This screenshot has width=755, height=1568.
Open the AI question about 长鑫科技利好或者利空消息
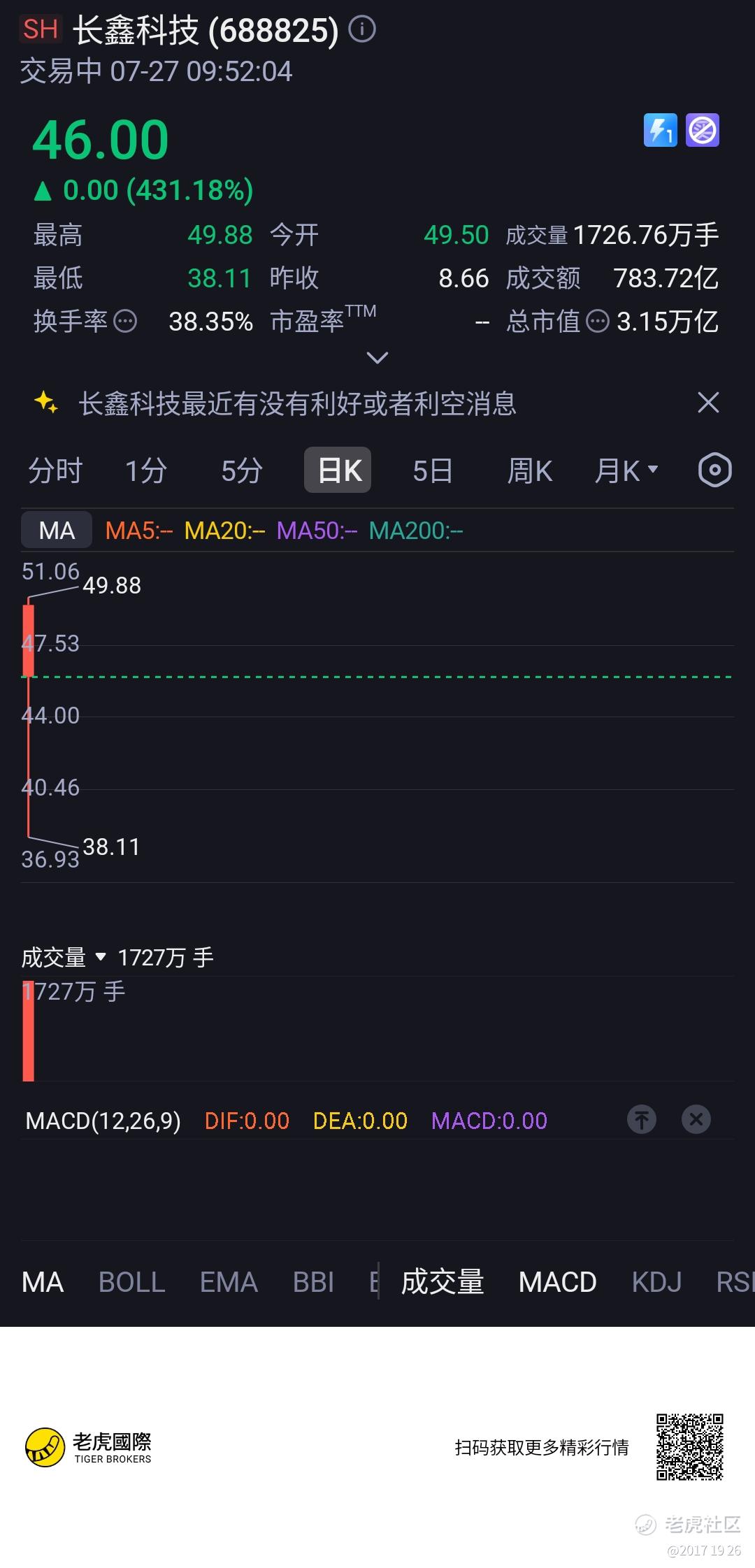point(297,403)
